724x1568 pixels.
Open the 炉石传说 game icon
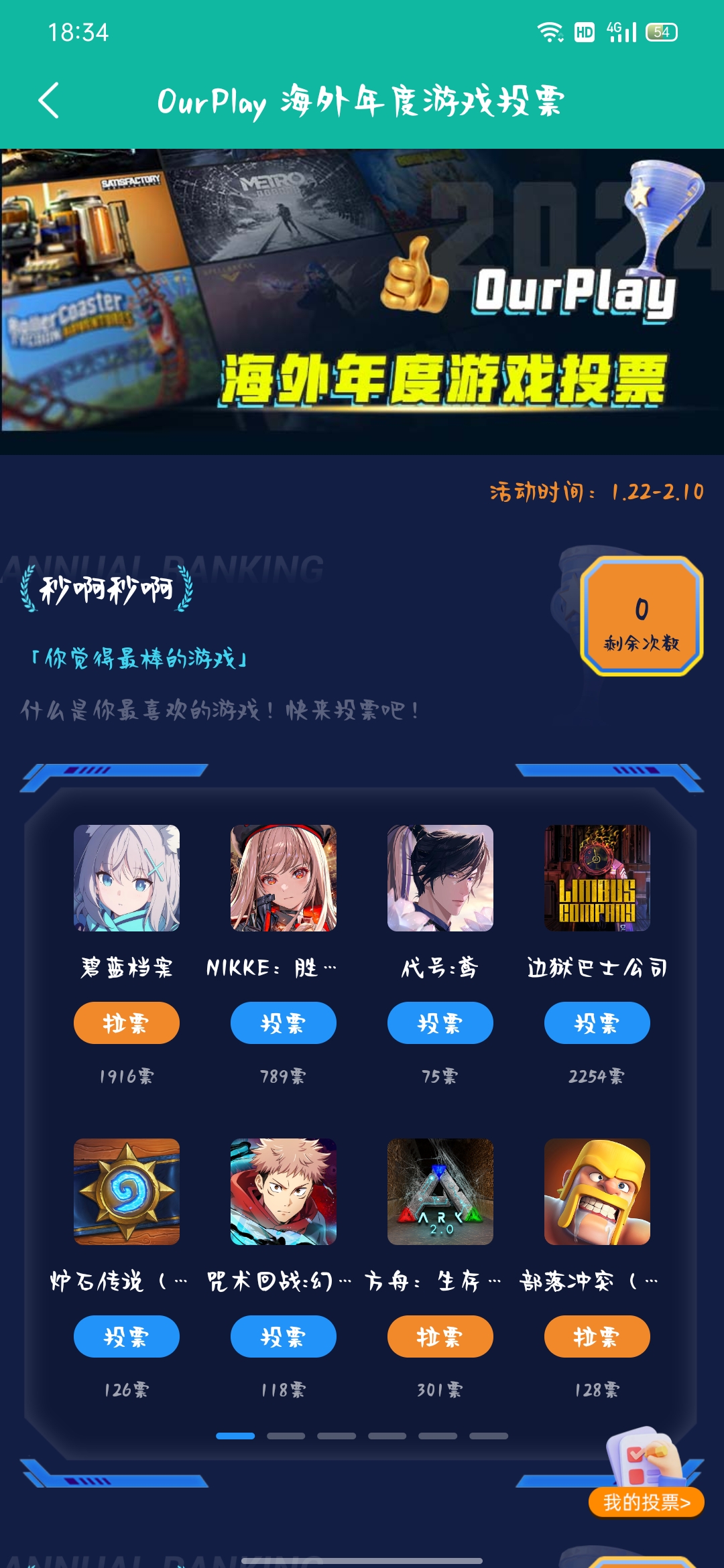tap(126, 1191)
